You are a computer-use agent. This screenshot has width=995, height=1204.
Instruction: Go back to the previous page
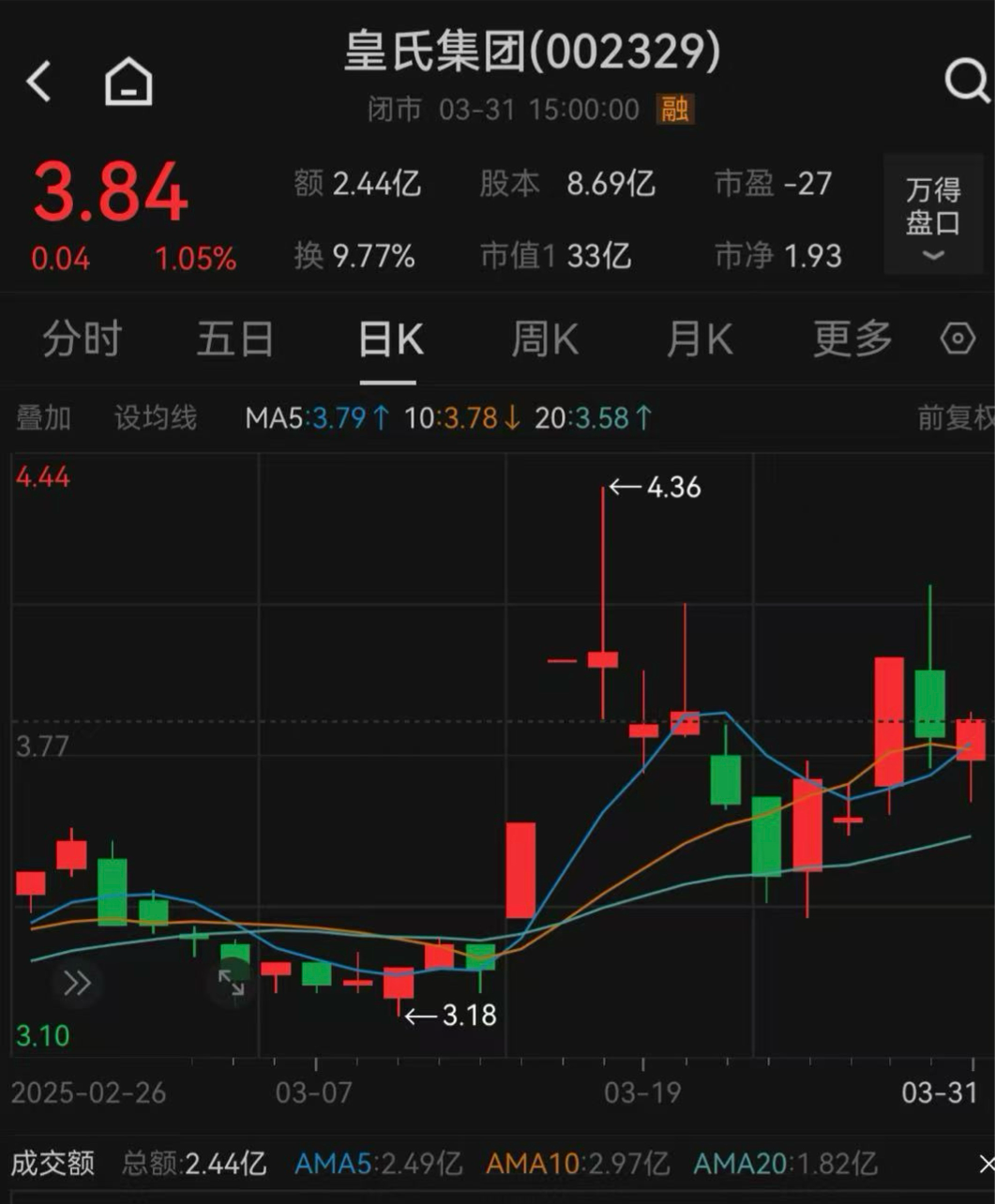pos(38,83)
